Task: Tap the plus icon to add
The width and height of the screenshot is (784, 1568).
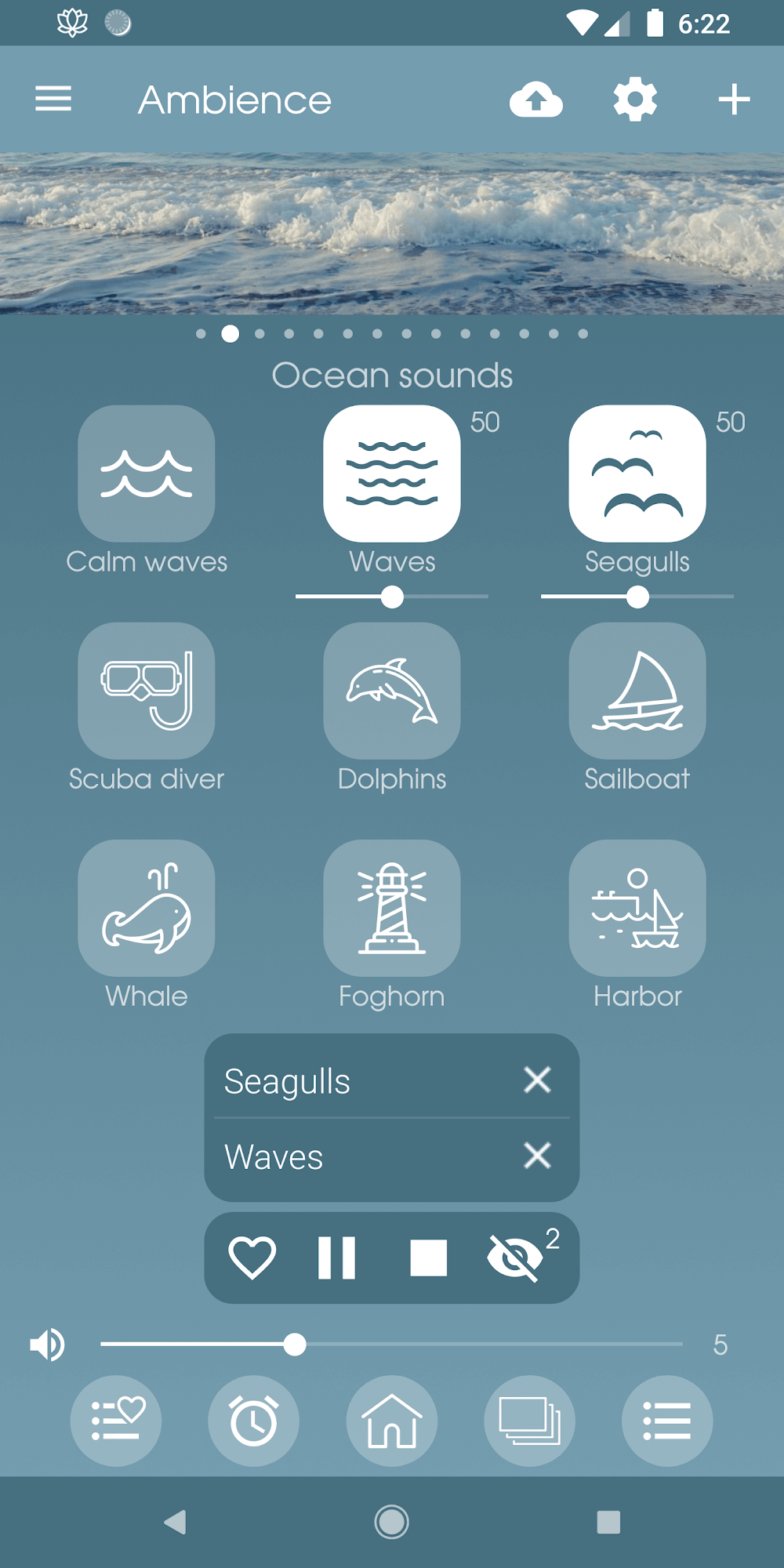Action: [x=734, y=100]
